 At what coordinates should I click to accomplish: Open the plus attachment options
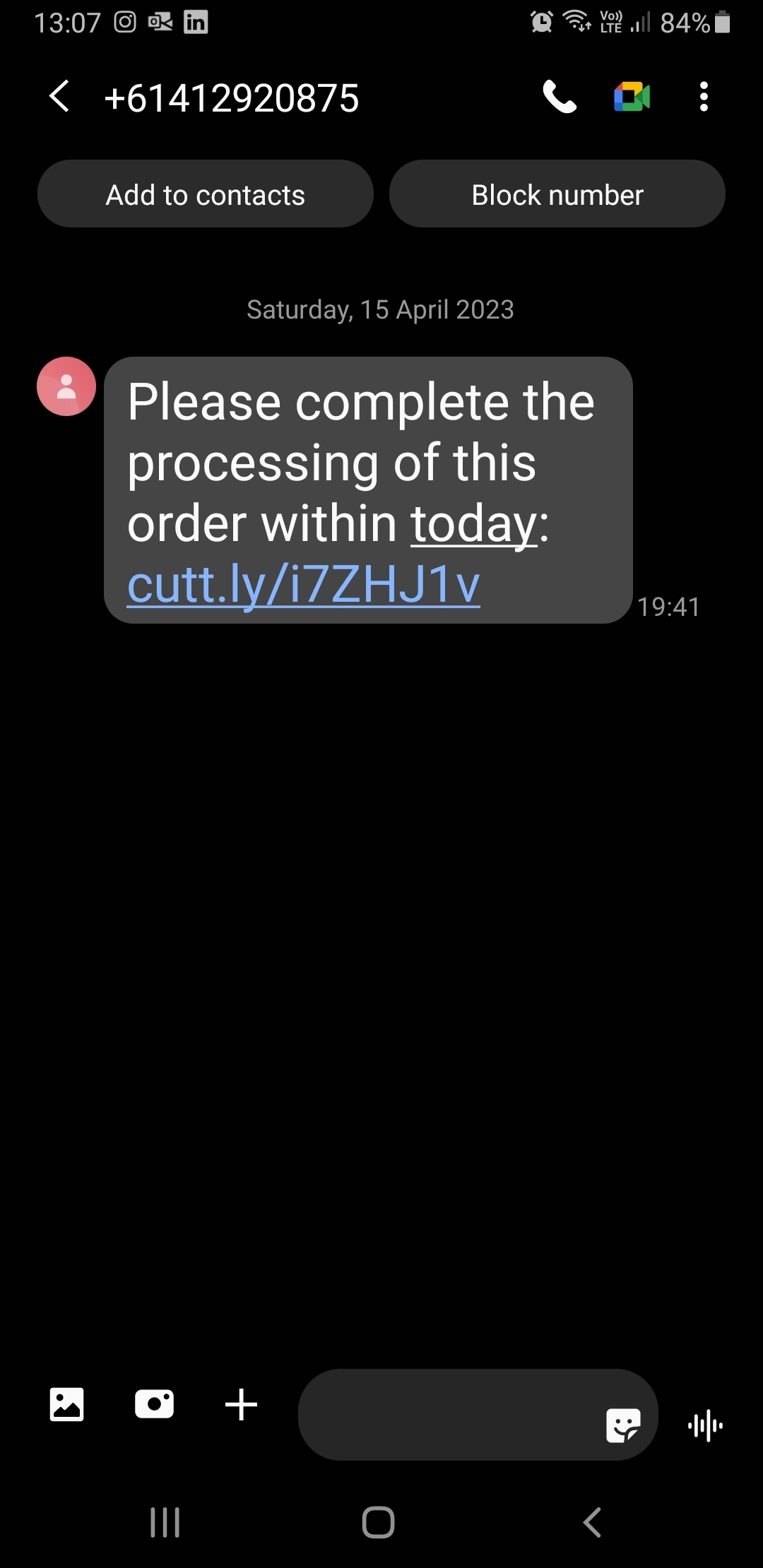[241, 1404]
